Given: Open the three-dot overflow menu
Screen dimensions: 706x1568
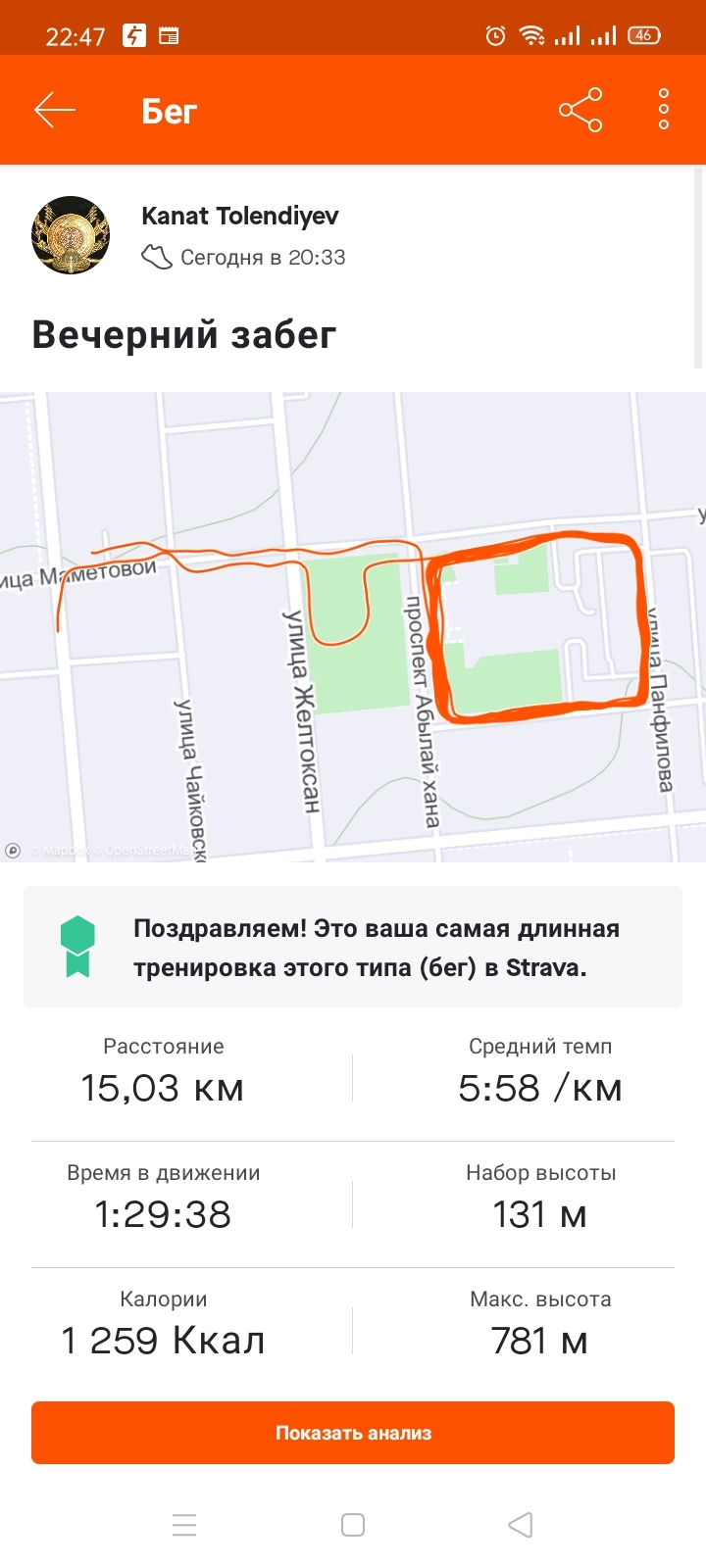Looking at the screenshot, I should [x=664, y=110].
